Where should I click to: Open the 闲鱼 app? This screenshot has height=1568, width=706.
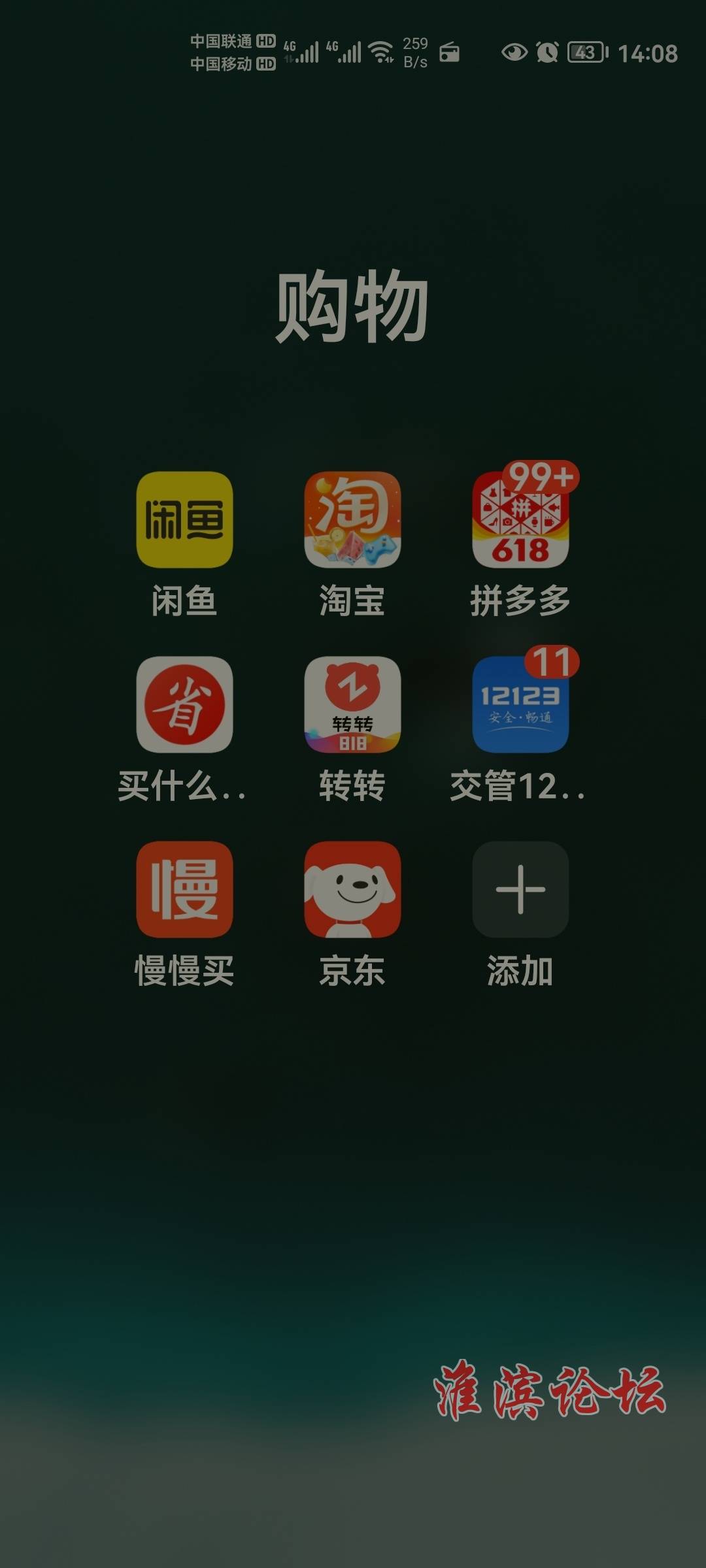click(x=184, y=519)
